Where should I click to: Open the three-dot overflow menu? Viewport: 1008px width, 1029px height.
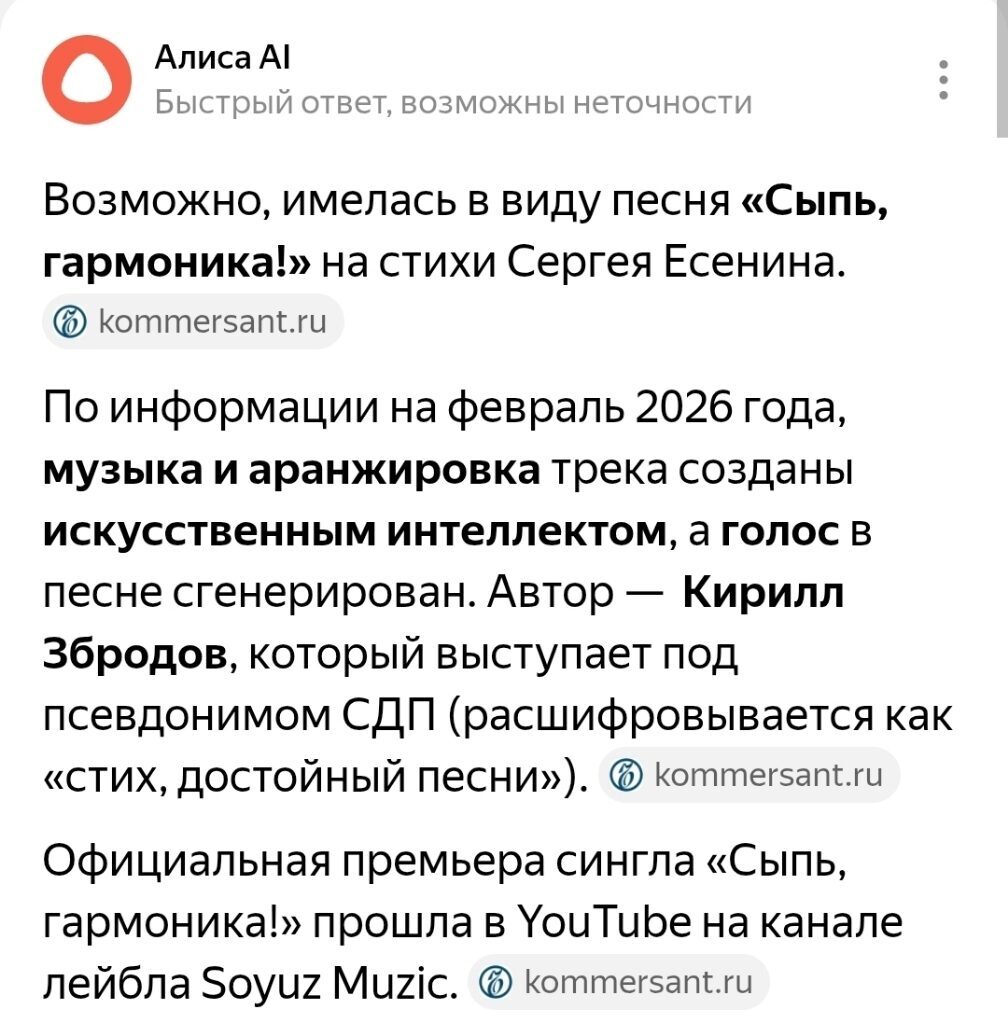point(943,80)
